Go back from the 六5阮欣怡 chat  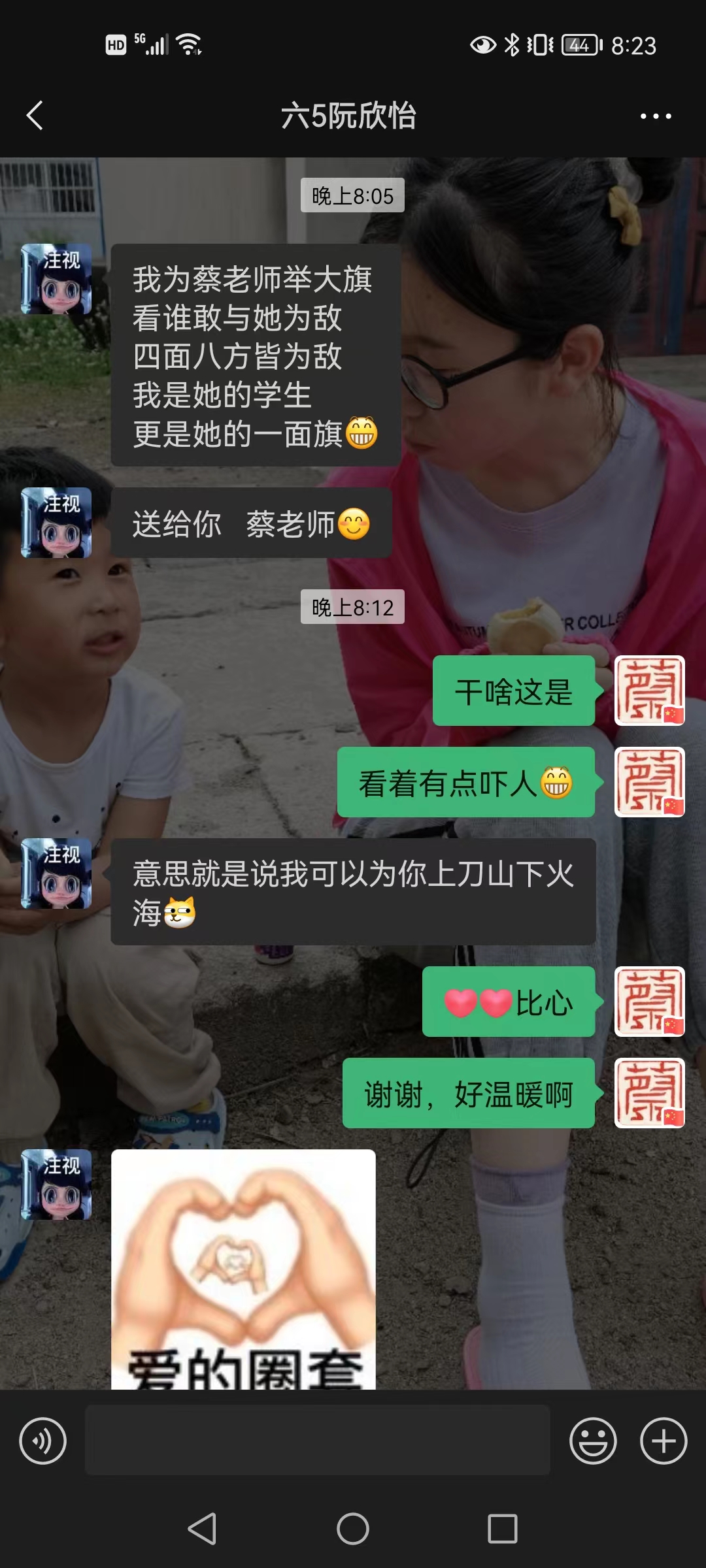tap(35, 116)
